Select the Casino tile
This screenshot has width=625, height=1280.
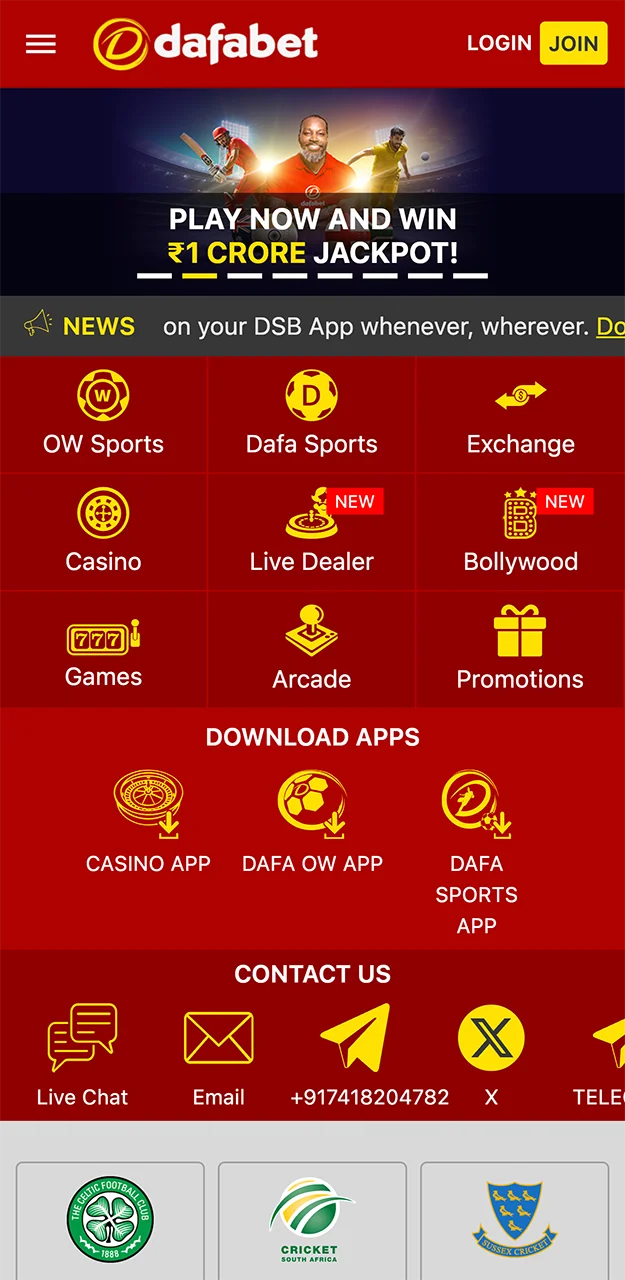point(103,531)
